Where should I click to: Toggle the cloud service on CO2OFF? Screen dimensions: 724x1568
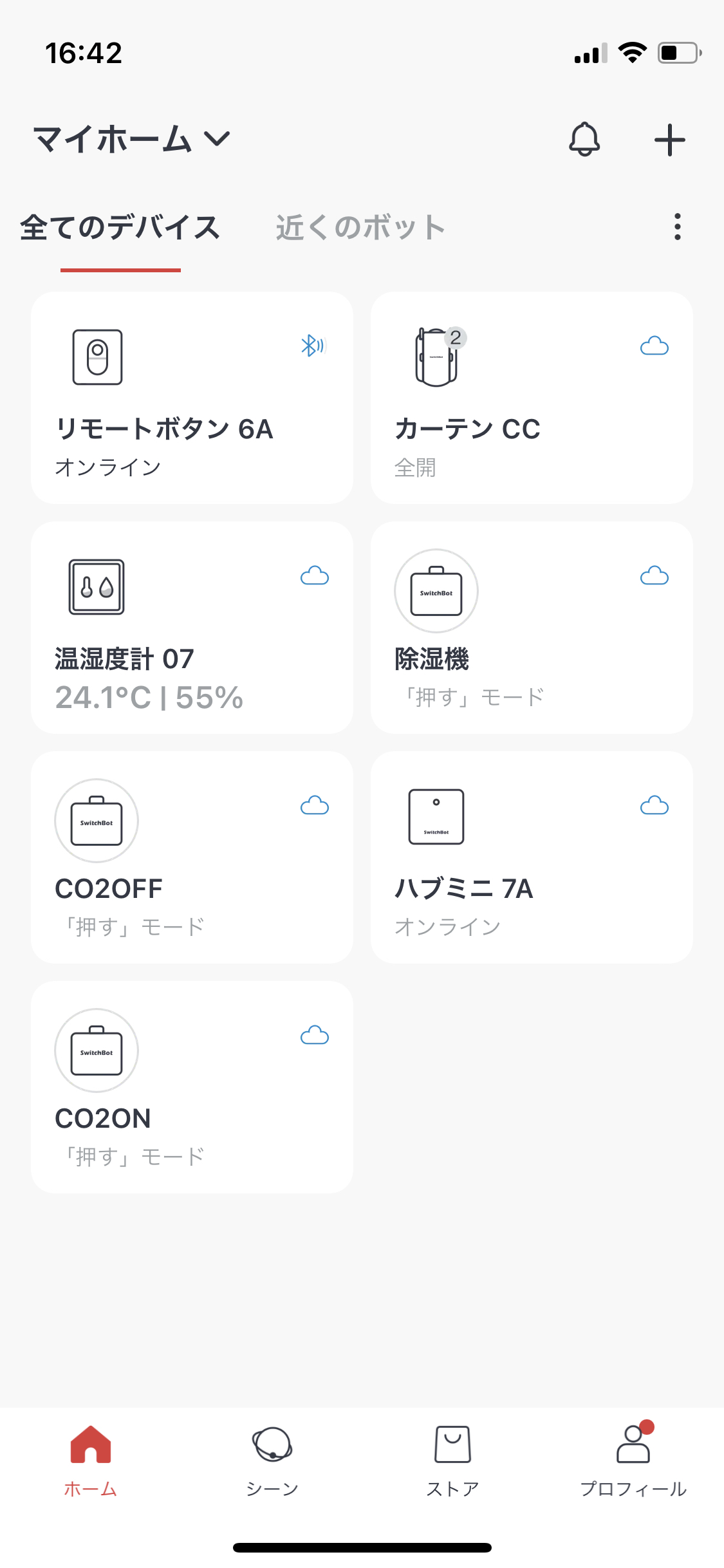coord(314,806)
